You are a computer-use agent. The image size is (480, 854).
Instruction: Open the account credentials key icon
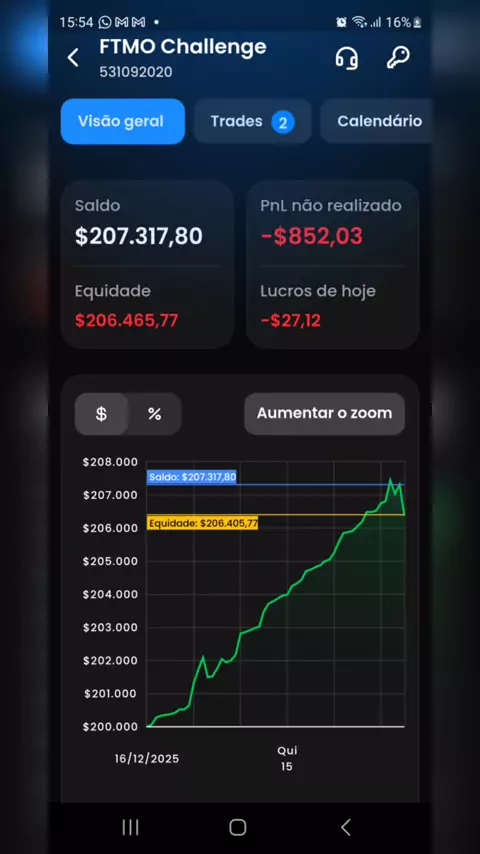398,58
